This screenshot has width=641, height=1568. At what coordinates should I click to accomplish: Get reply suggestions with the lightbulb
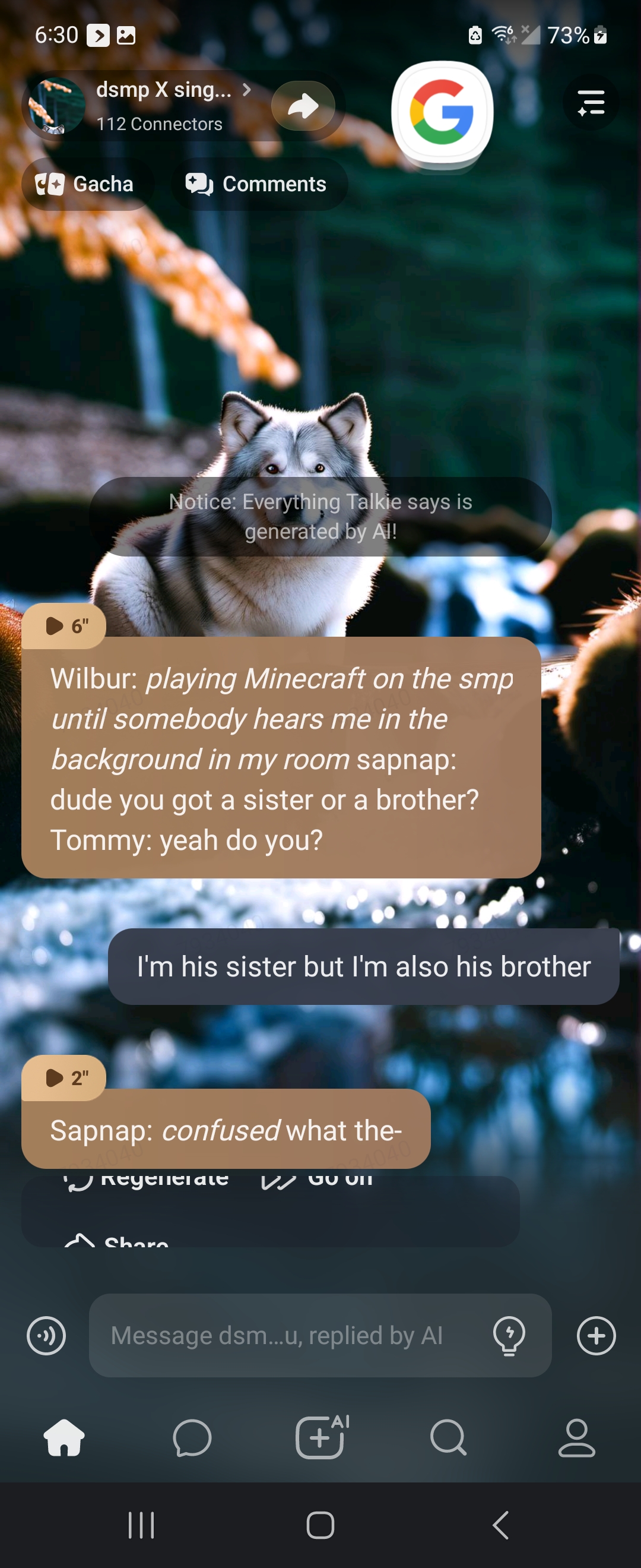[x=509, y=1336]
